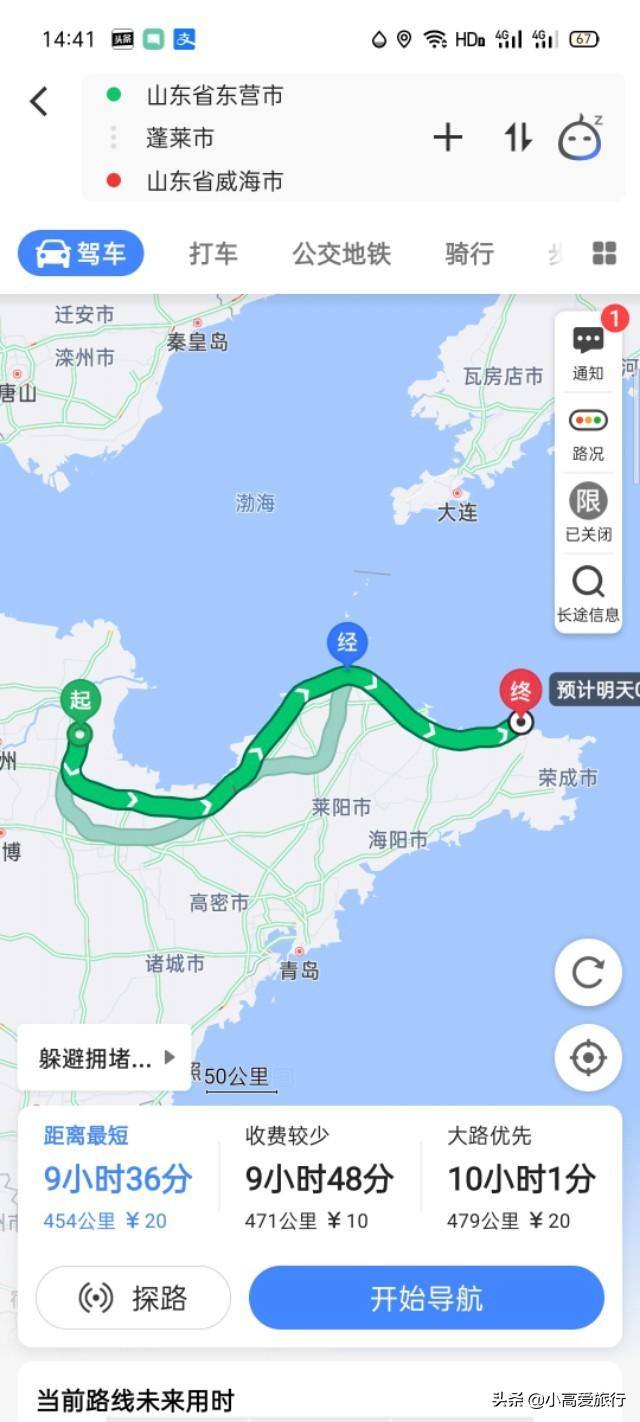This screenshot has height=1422, width=640.
Task: Switch to the 公交地铁 tab
Action: 341,254
